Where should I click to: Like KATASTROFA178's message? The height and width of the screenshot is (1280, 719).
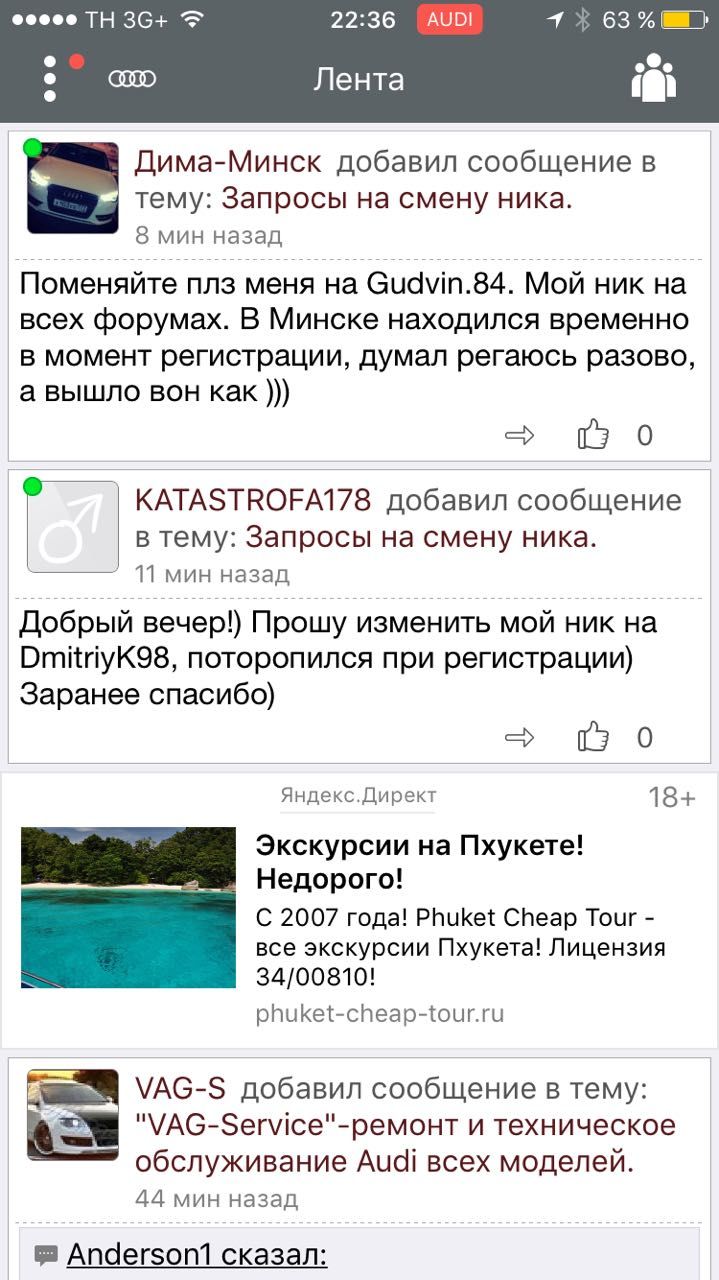tap(593, 738)
